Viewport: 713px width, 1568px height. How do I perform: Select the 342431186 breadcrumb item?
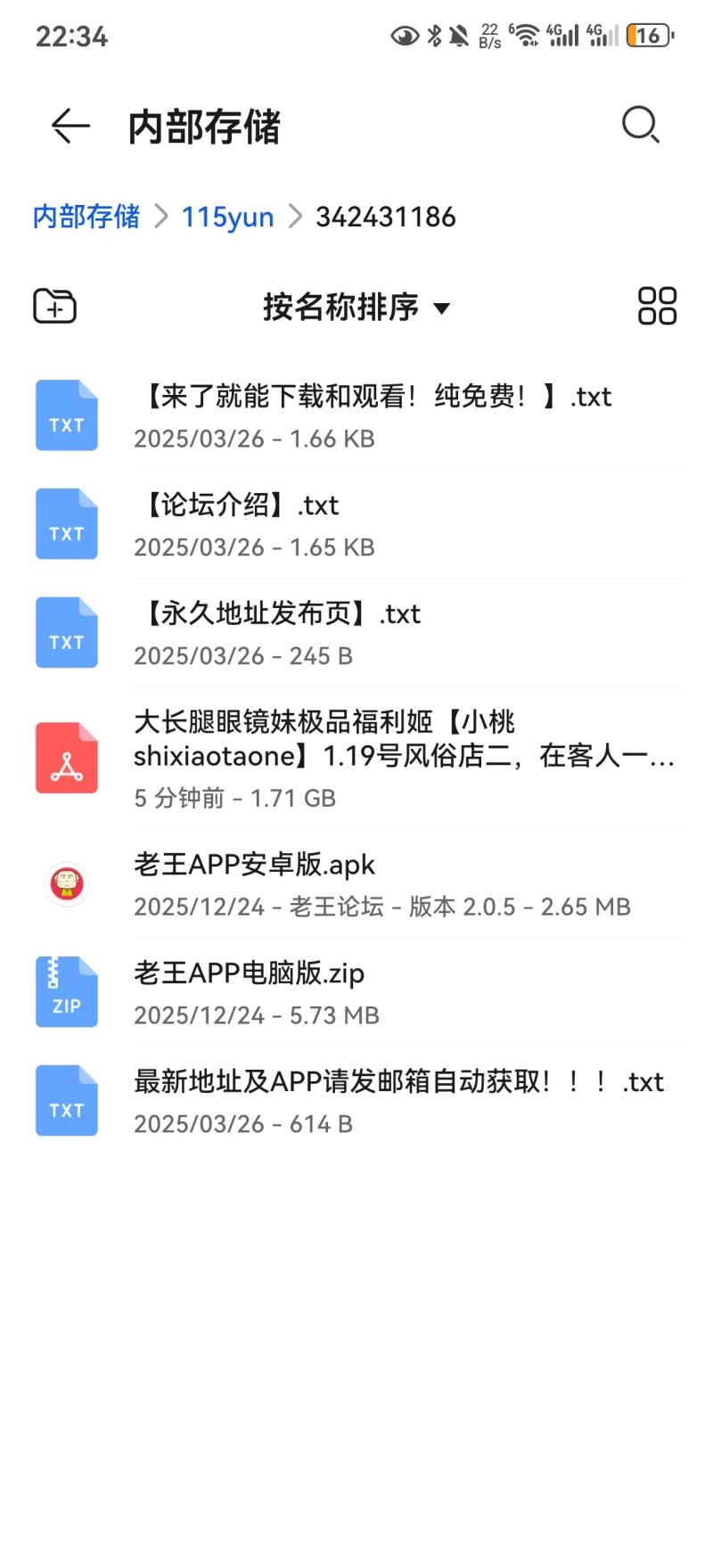pyautogui.click(x=386, y=217)
